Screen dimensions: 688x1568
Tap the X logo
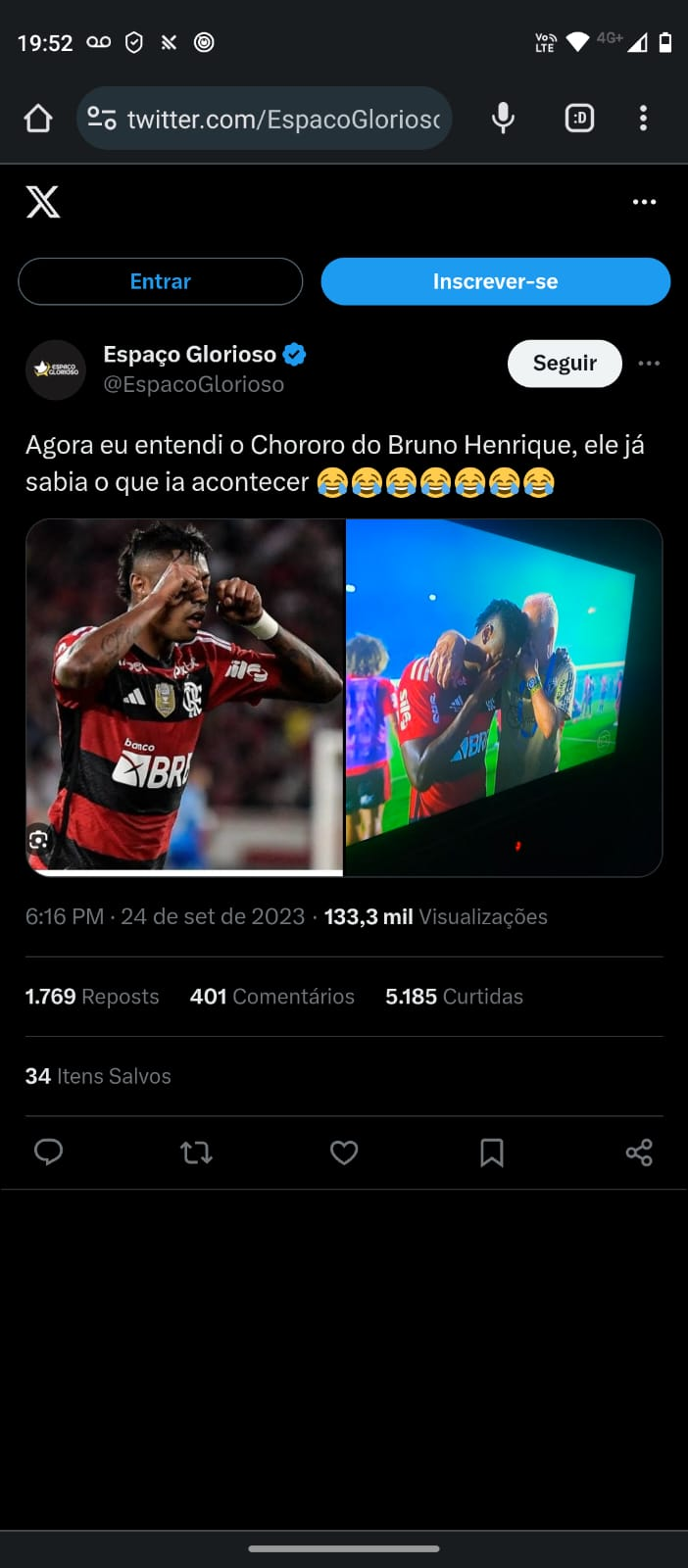pyautogui.click(x=43, y=202)
